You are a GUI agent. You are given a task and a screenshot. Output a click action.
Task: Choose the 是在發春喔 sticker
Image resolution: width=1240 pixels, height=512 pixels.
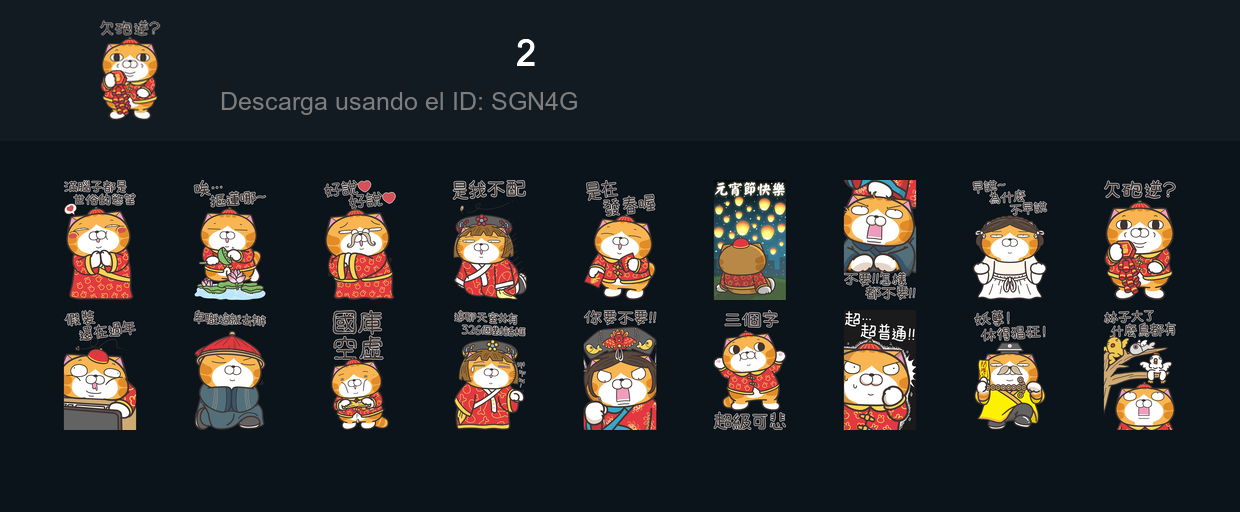point(620,240)
